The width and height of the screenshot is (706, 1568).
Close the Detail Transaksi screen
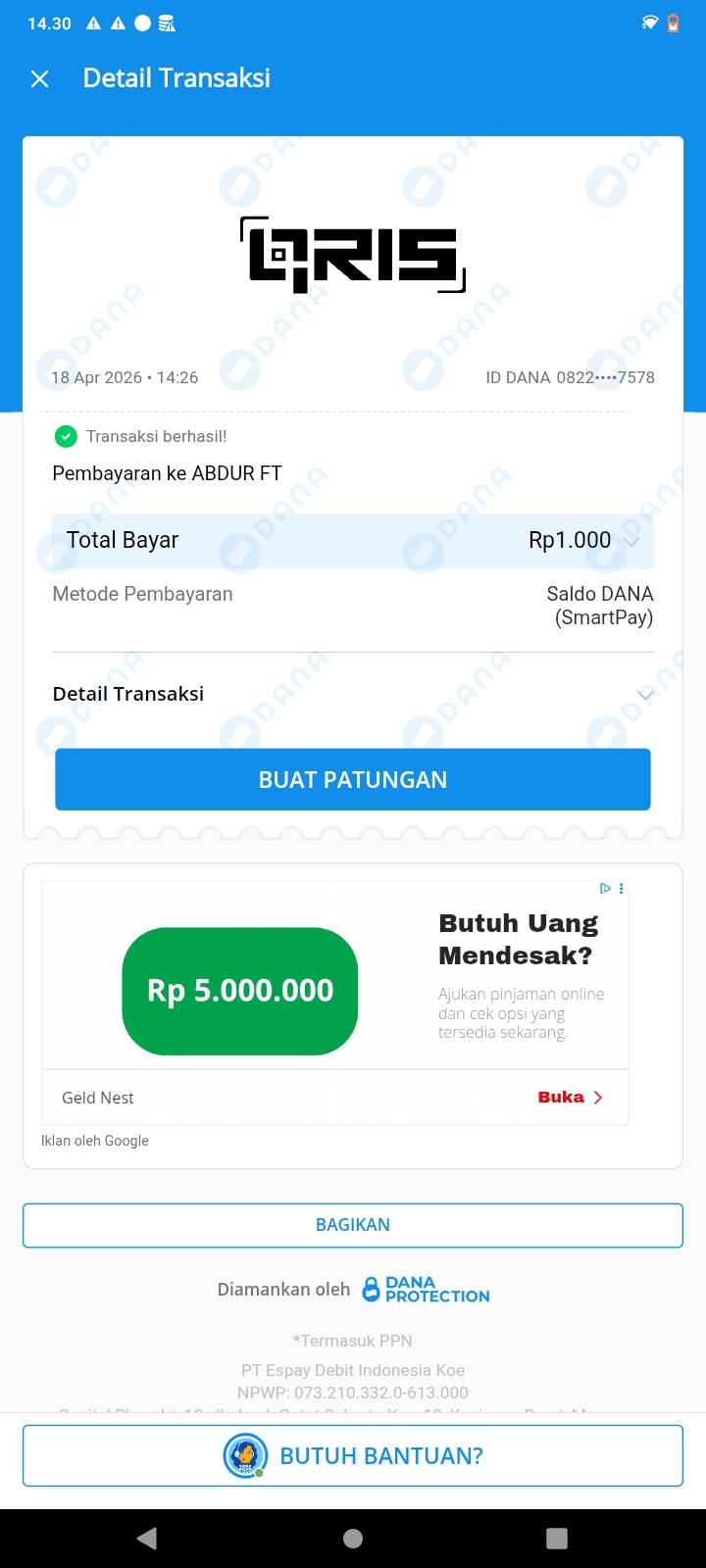pyautogui.click(x=39, y=79)
